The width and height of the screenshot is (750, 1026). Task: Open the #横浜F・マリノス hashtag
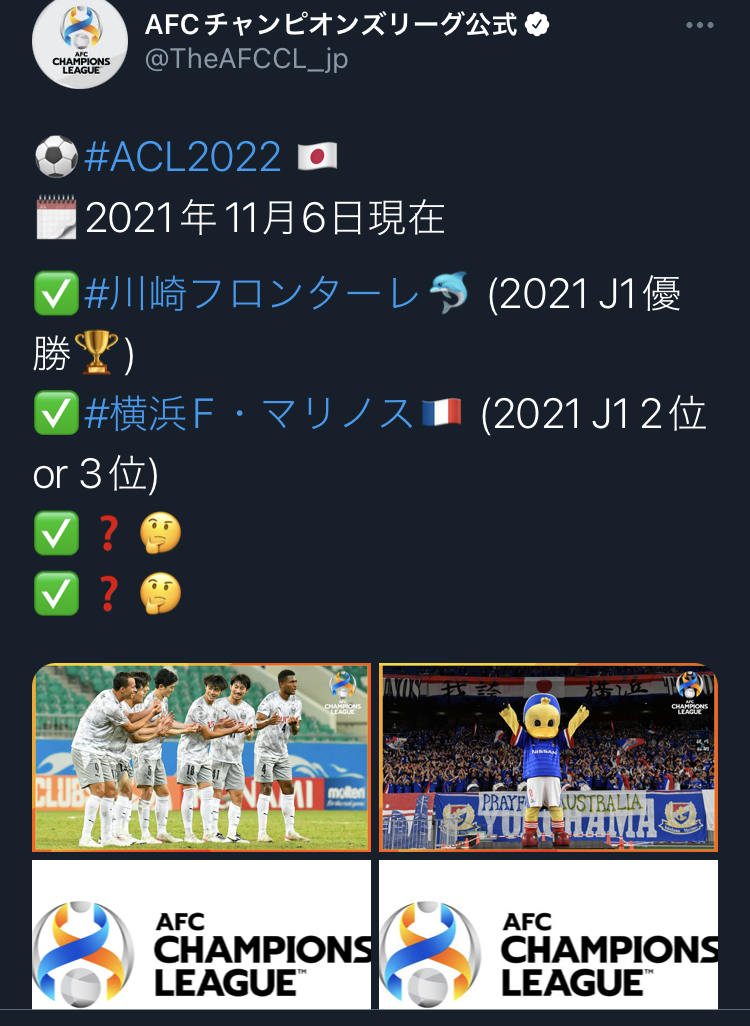(249, 414)
